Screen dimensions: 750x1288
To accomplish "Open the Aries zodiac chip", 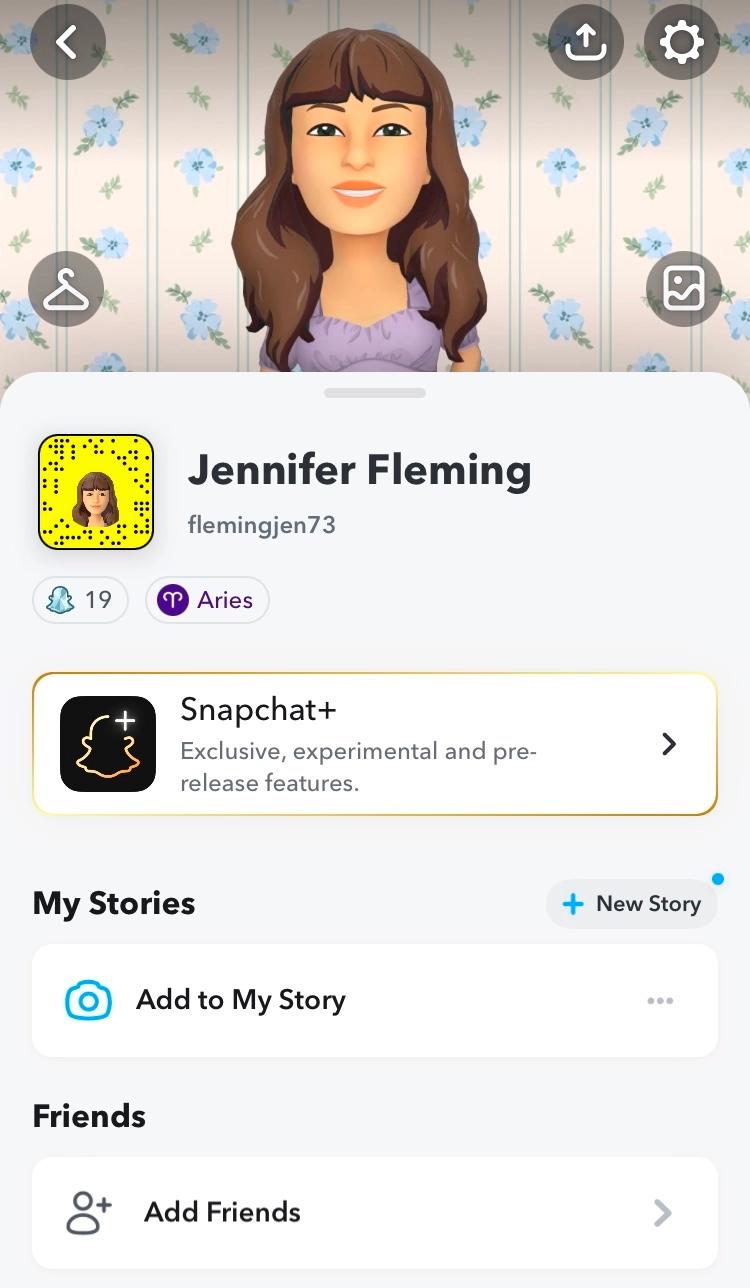I will point(207,600).
